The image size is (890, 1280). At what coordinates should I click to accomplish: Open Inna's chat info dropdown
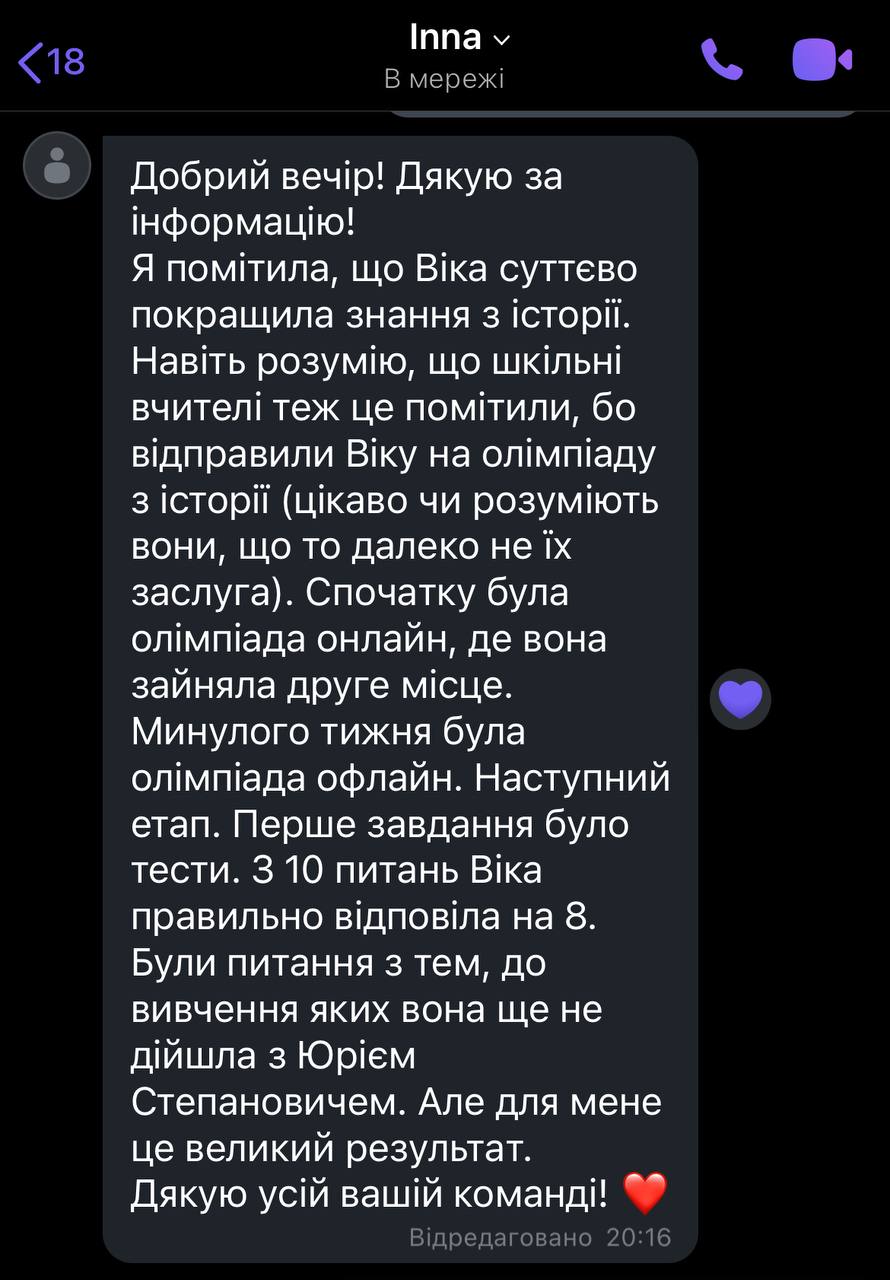[460, 40]
